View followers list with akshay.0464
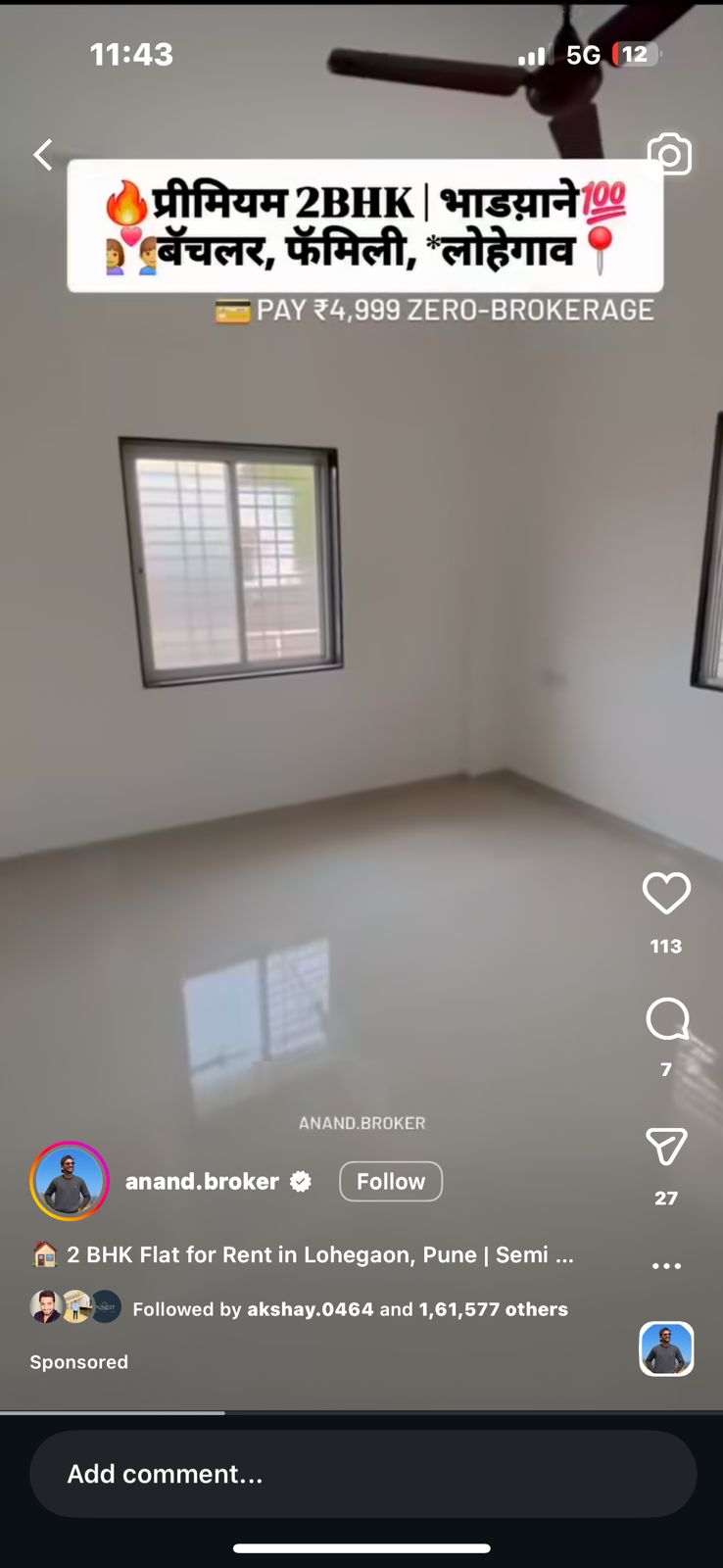The width and height of the screenshot is (723, 1568). tap(349, 1309)
